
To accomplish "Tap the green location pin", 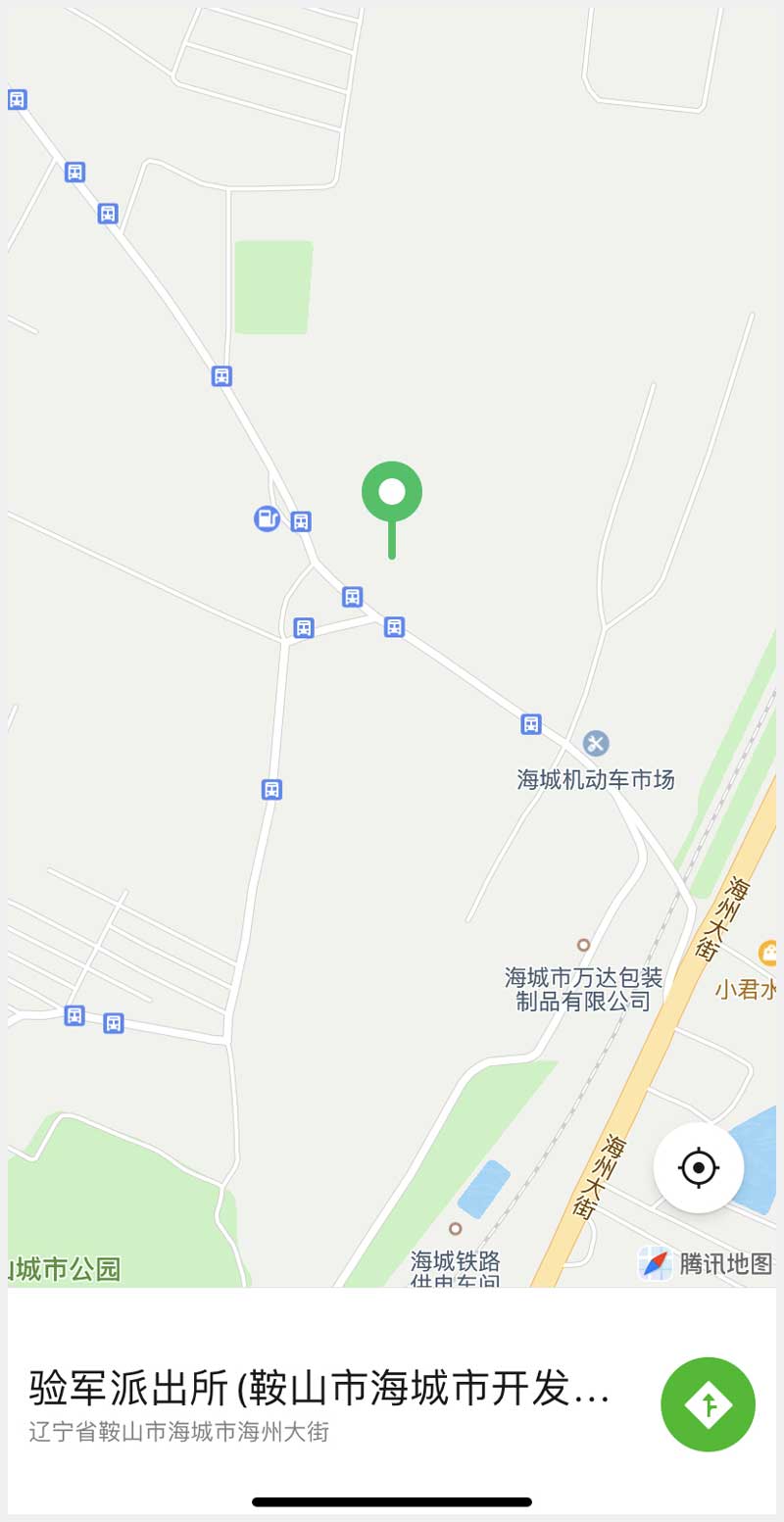I will click(392, 493).
